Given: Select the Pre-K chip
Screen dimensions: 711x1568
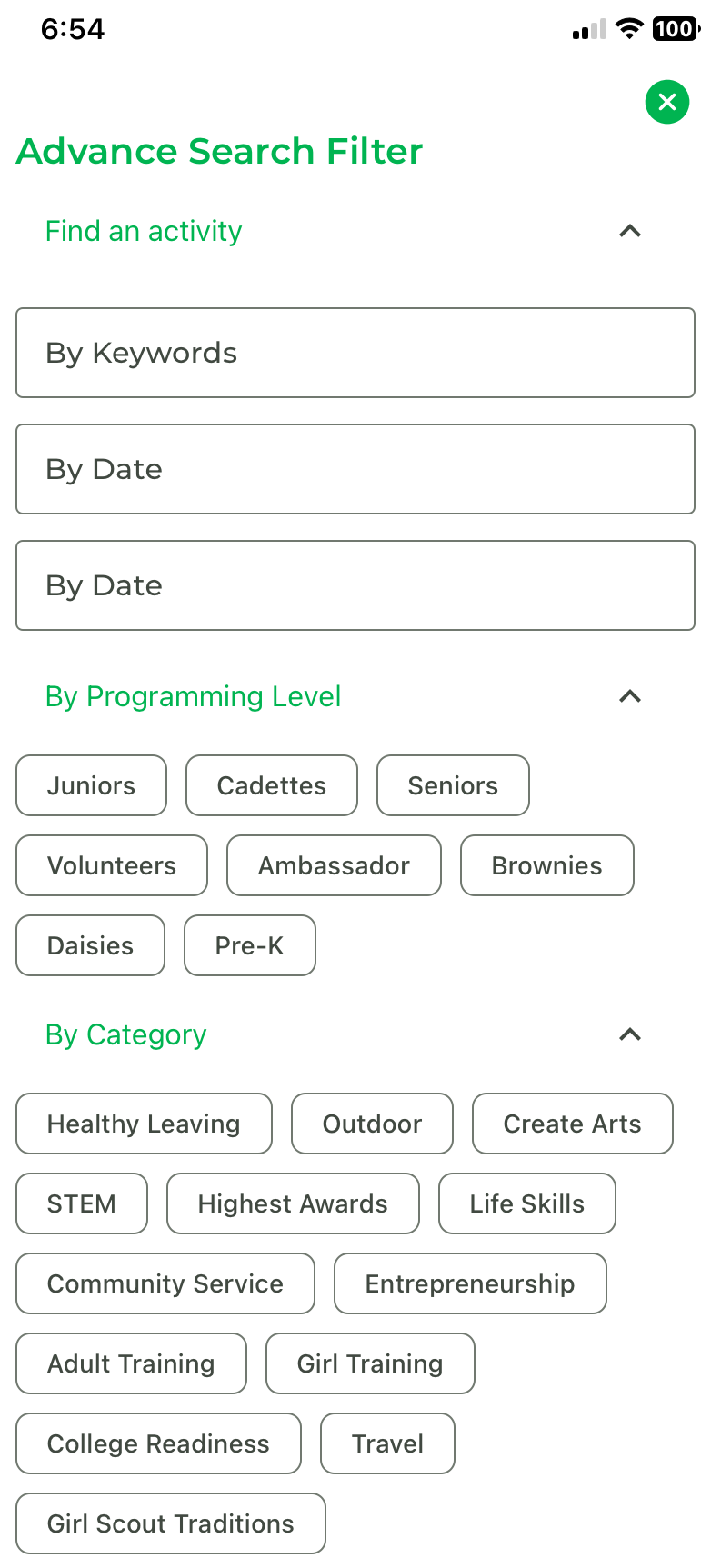Looking at the screenshot, I should pyautogui.click(x=250, y=945).
